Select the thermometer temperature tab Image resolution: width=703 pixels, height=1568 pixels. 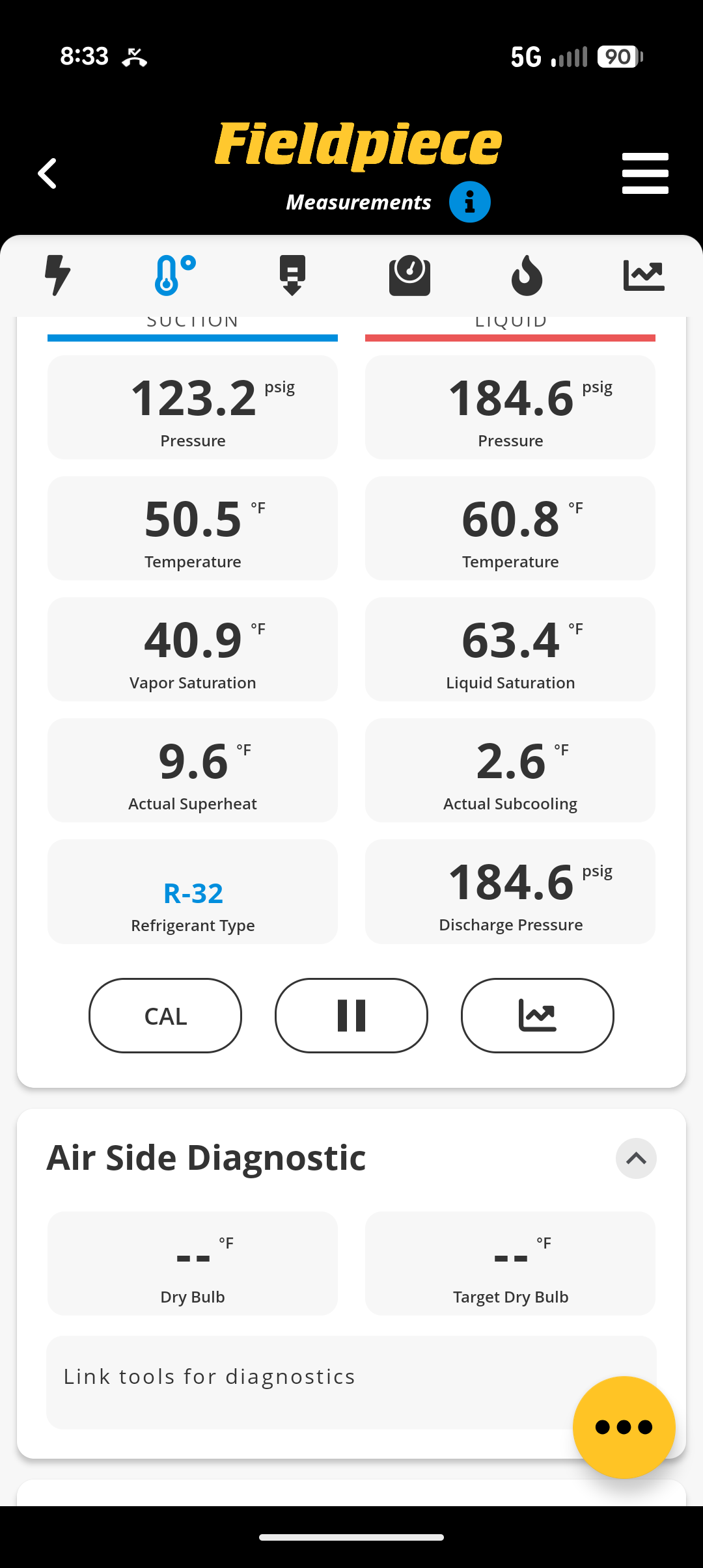click(174, 275)
